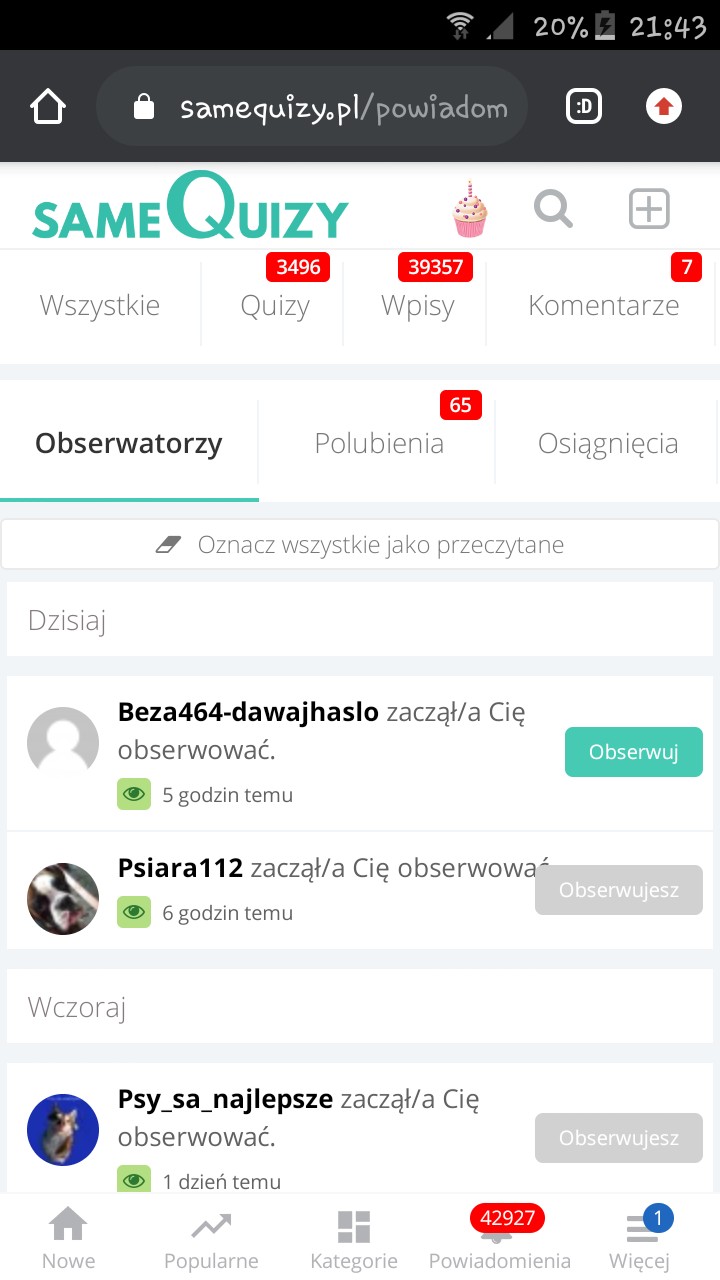Tap the plus icon to add content
Viewport: 720px width, 1280px height.
coord(648,210)
